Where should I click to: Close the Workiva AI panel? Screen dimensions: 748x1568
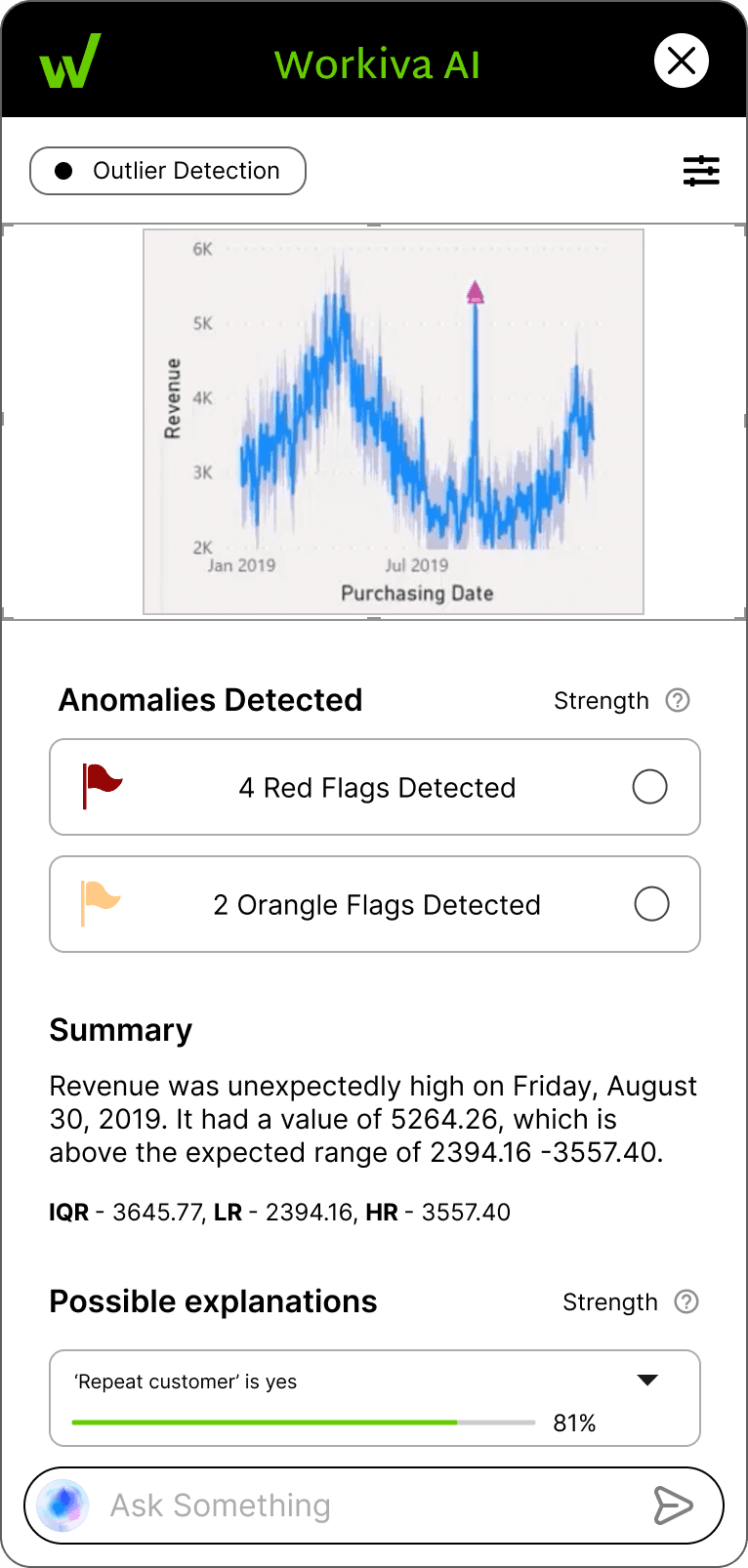[x=681, y=61]
